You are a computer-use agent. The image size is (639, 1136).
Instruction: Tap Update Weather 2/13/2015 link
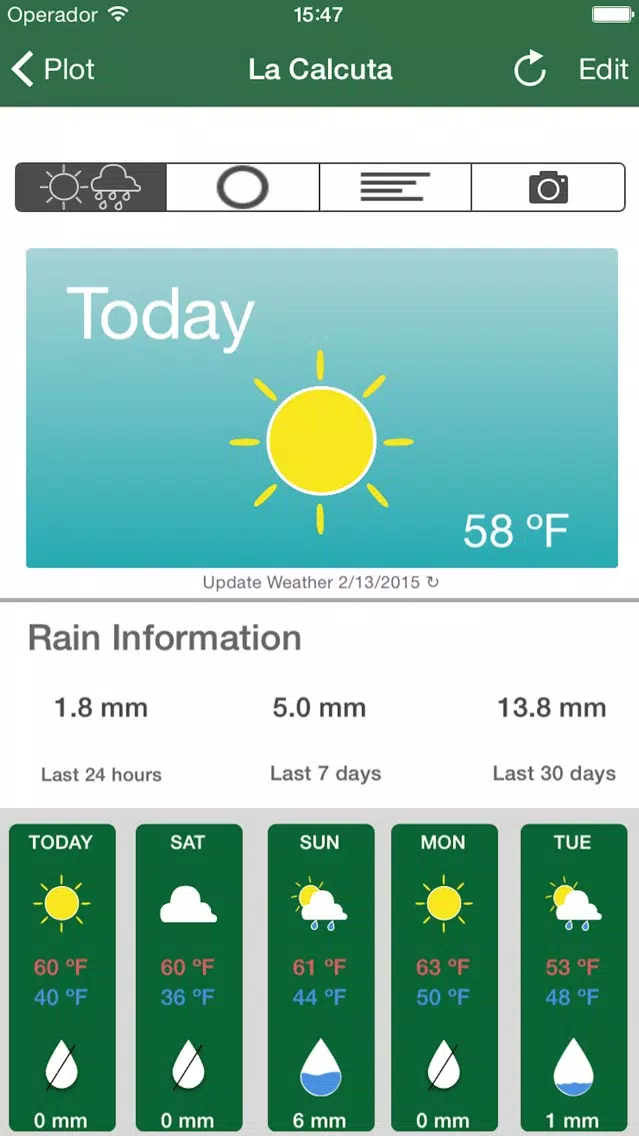321,582
